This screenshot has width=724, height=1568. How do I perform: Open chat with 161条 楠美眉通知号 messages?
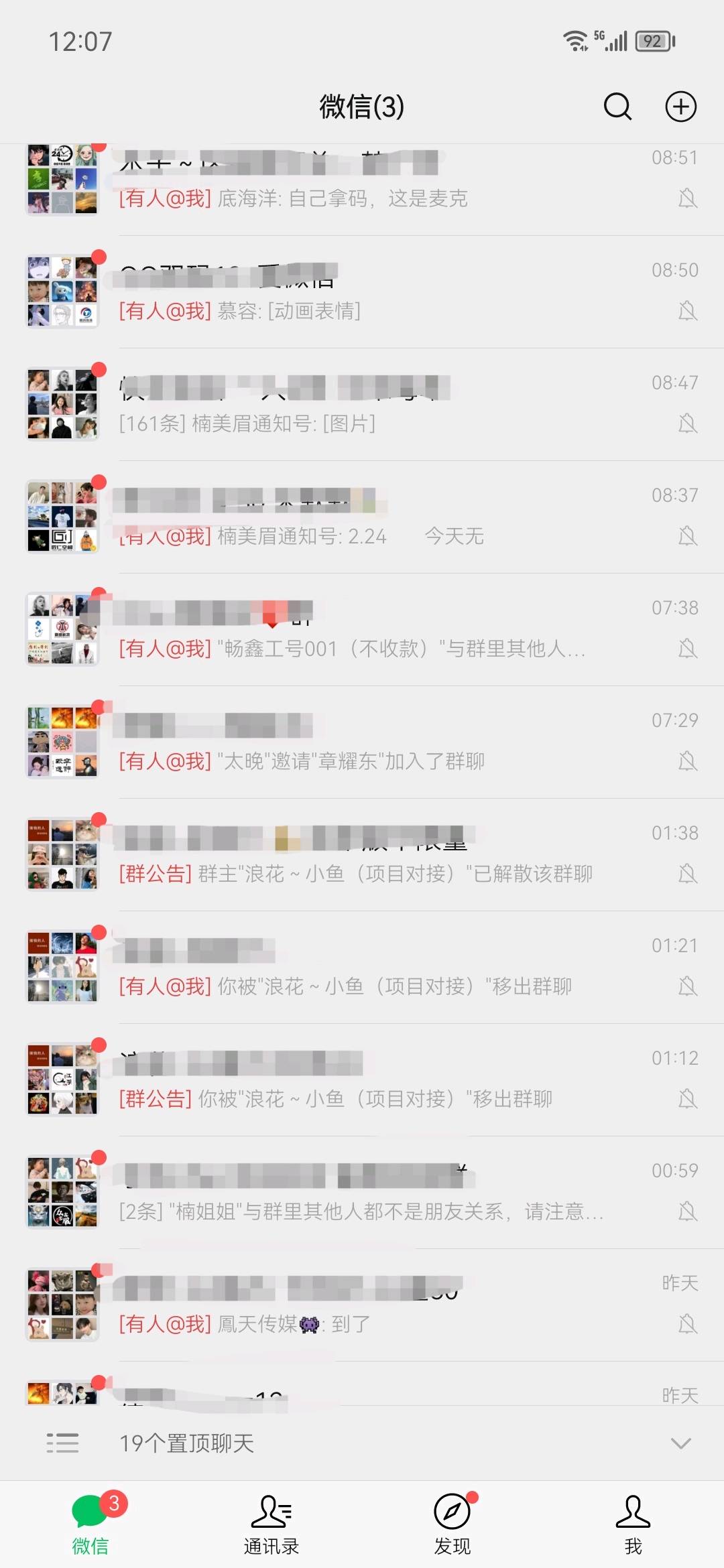coord(362,405)
